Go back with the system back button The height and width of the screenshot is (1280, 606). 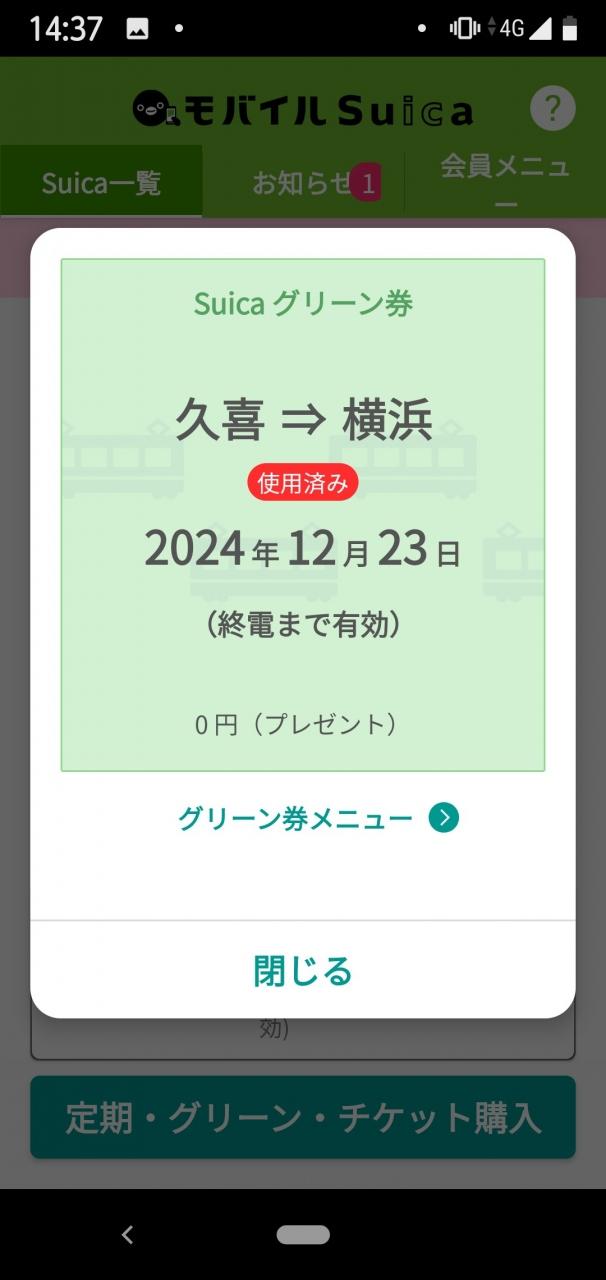coord(127,1235)
